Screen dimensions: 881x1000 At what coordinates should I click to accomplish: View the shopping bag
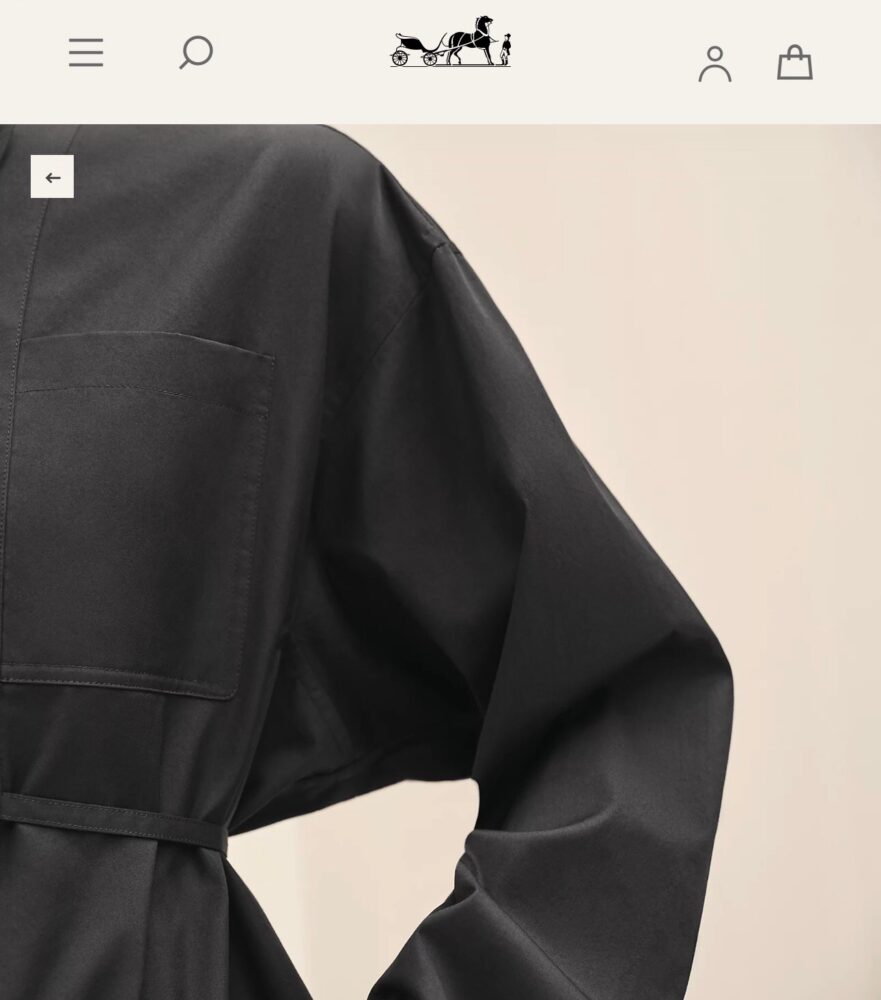click(x=795, y=62)
